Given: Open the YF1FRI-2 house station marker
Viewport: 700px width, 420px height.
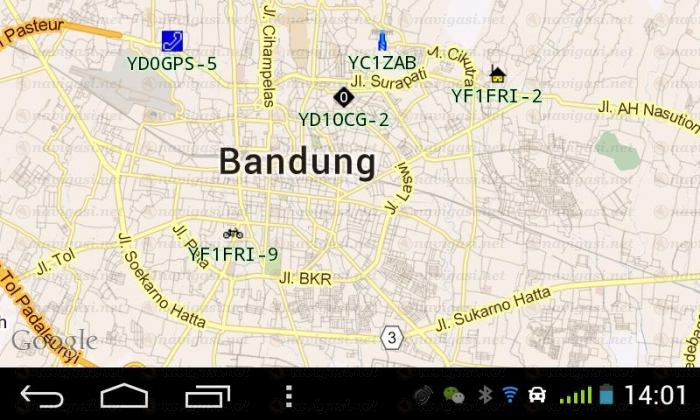Looking at the screenshot, I should (496, 73).
